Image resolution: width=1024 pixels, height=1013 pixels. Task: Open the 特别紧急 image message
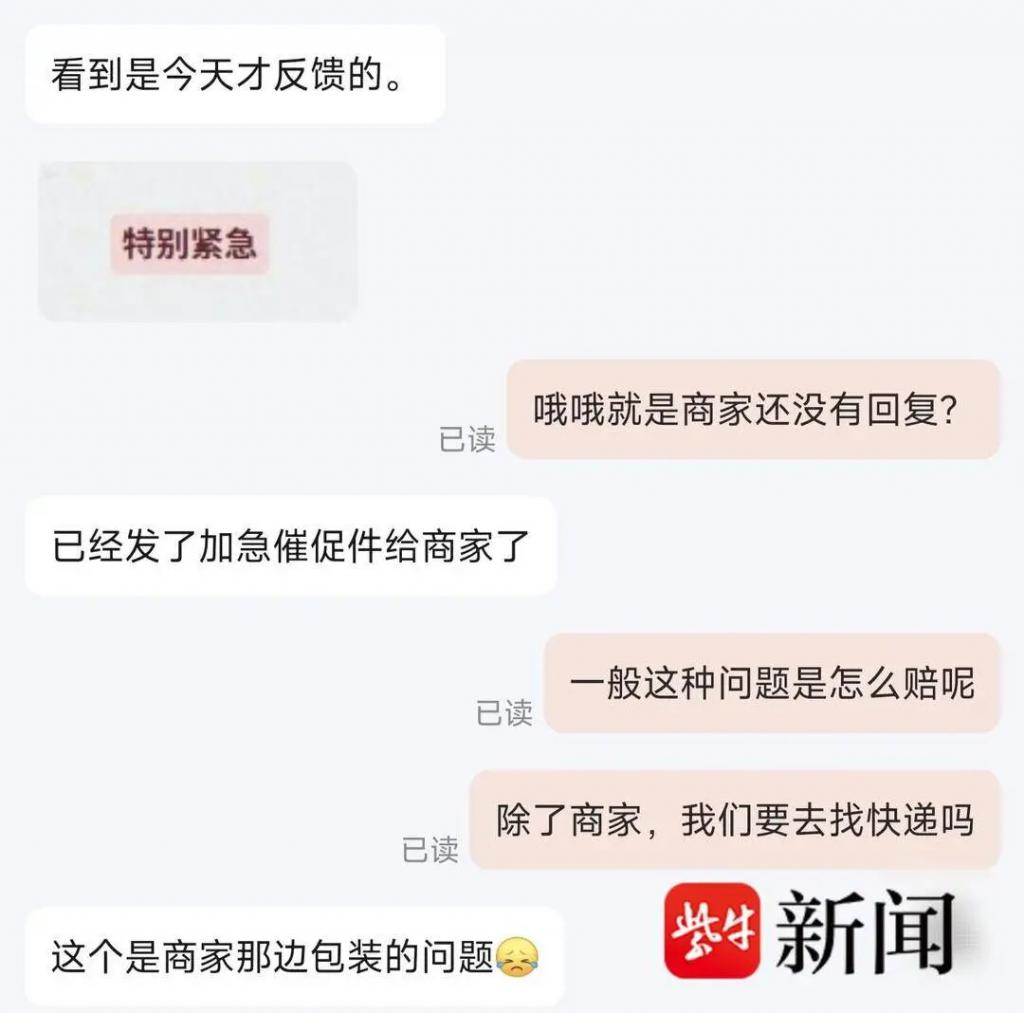coord(197,242)
